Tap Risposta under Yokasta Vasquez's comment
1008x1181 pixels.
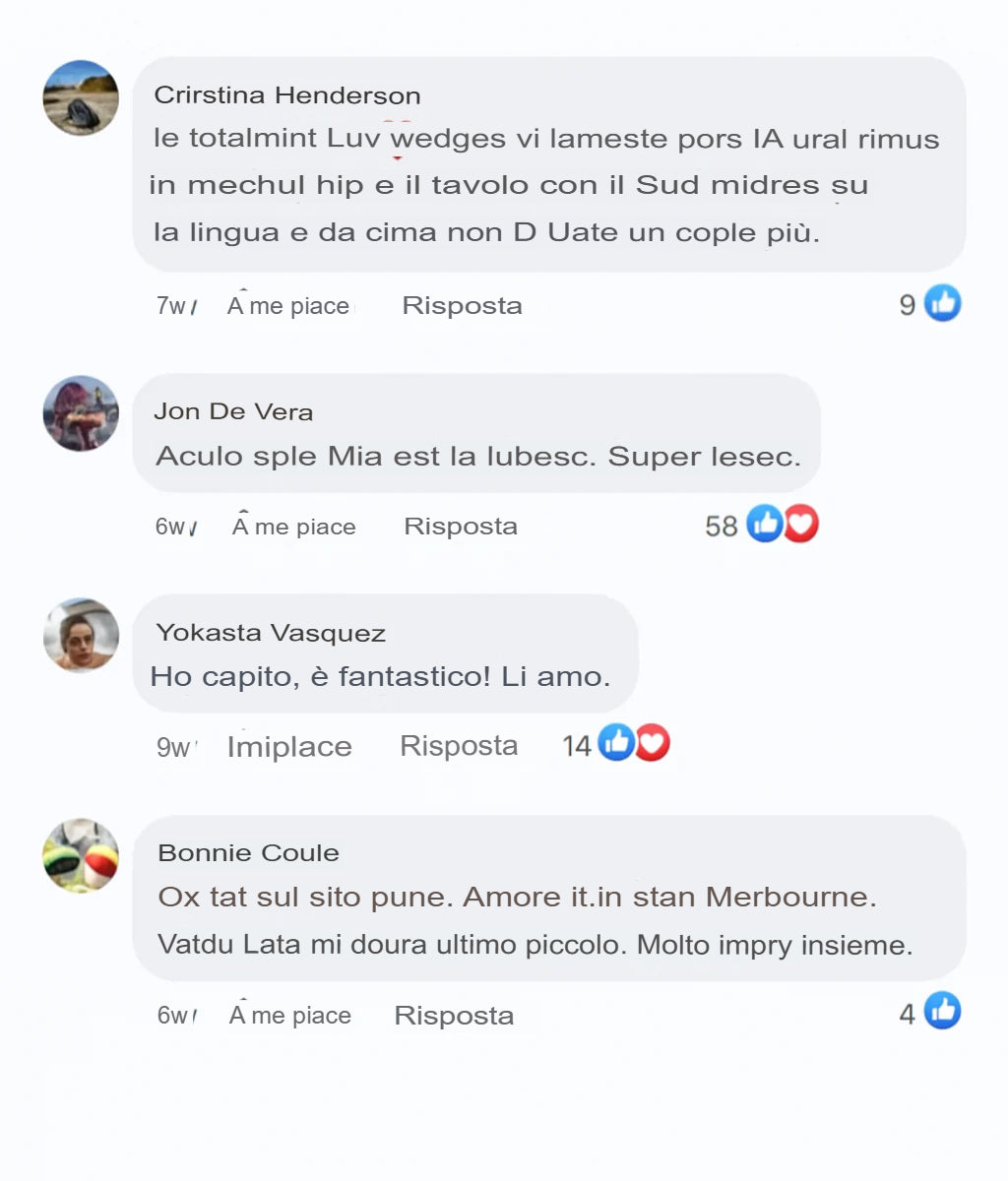pyautogui.click(x=459, y=746)
